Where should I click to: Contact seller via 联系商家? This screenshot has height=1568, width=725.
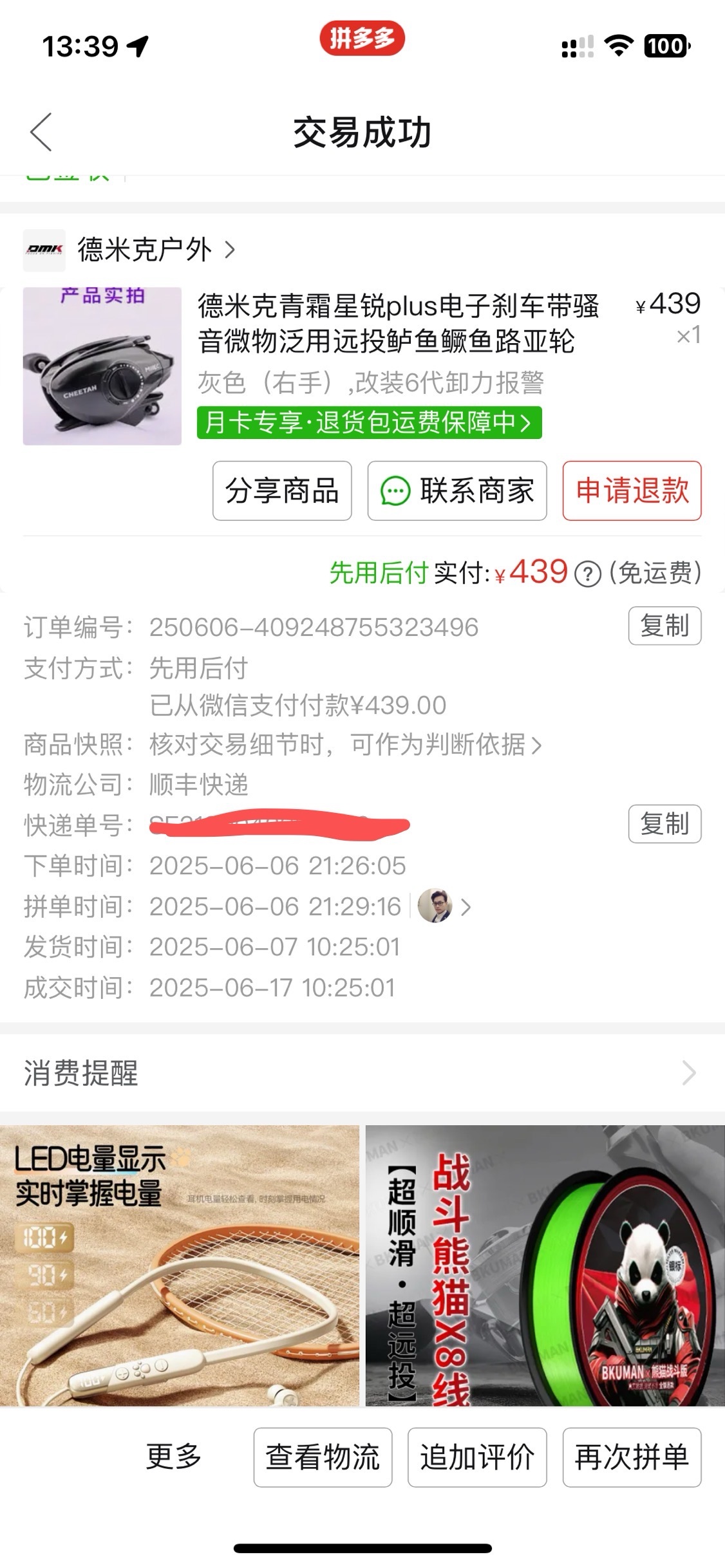[457, 490]
